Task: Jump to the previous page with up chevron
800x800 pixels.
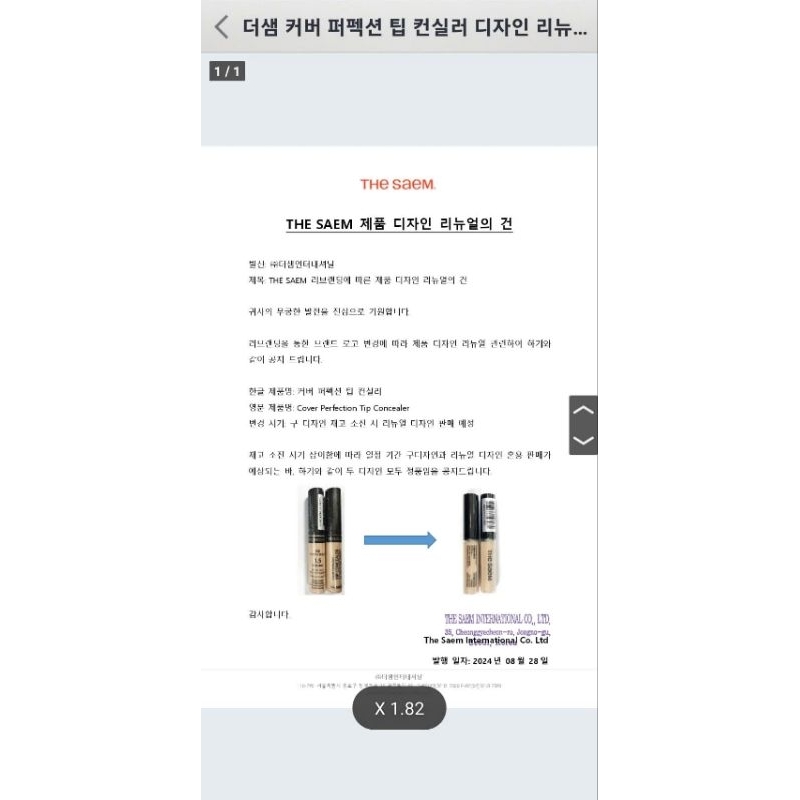Action: click(583, 410)
